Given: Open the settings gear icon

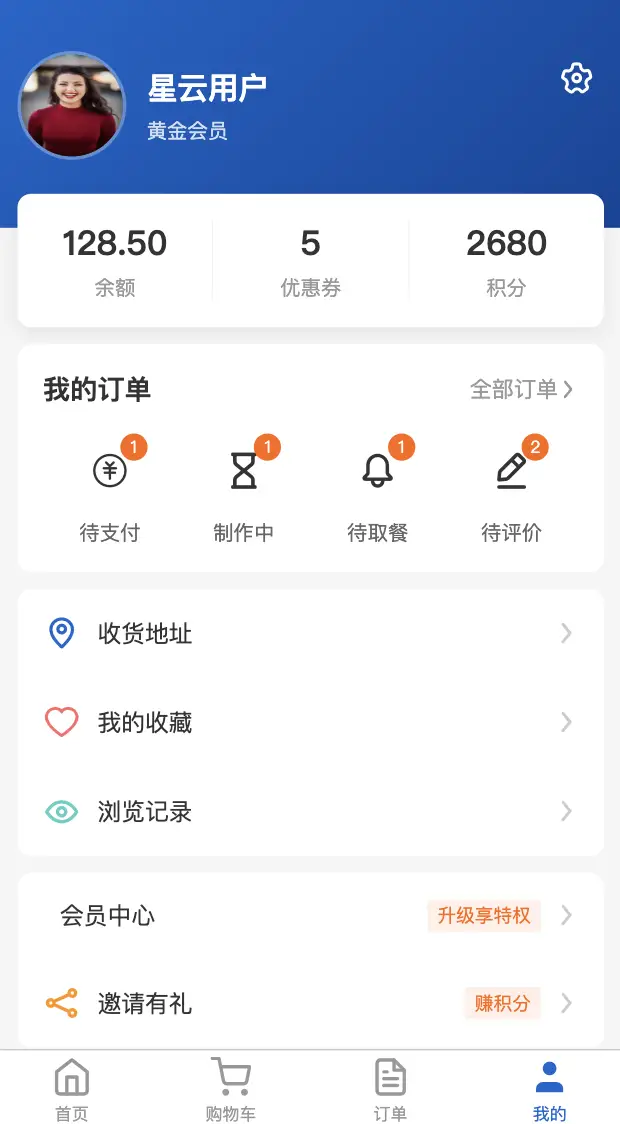Looking at the screenshot, I should click(576, 78).
